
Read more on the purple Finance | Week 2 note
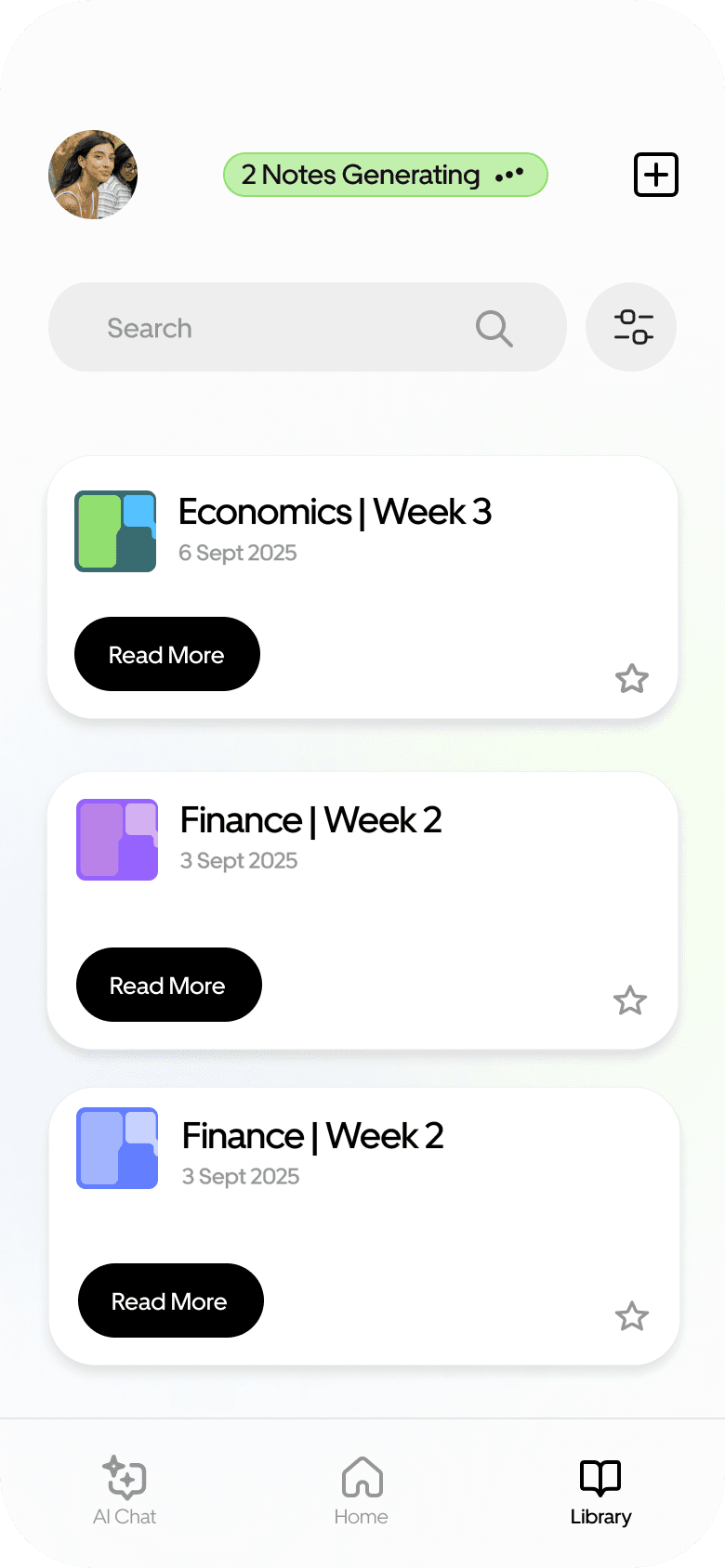coord(169,985)
